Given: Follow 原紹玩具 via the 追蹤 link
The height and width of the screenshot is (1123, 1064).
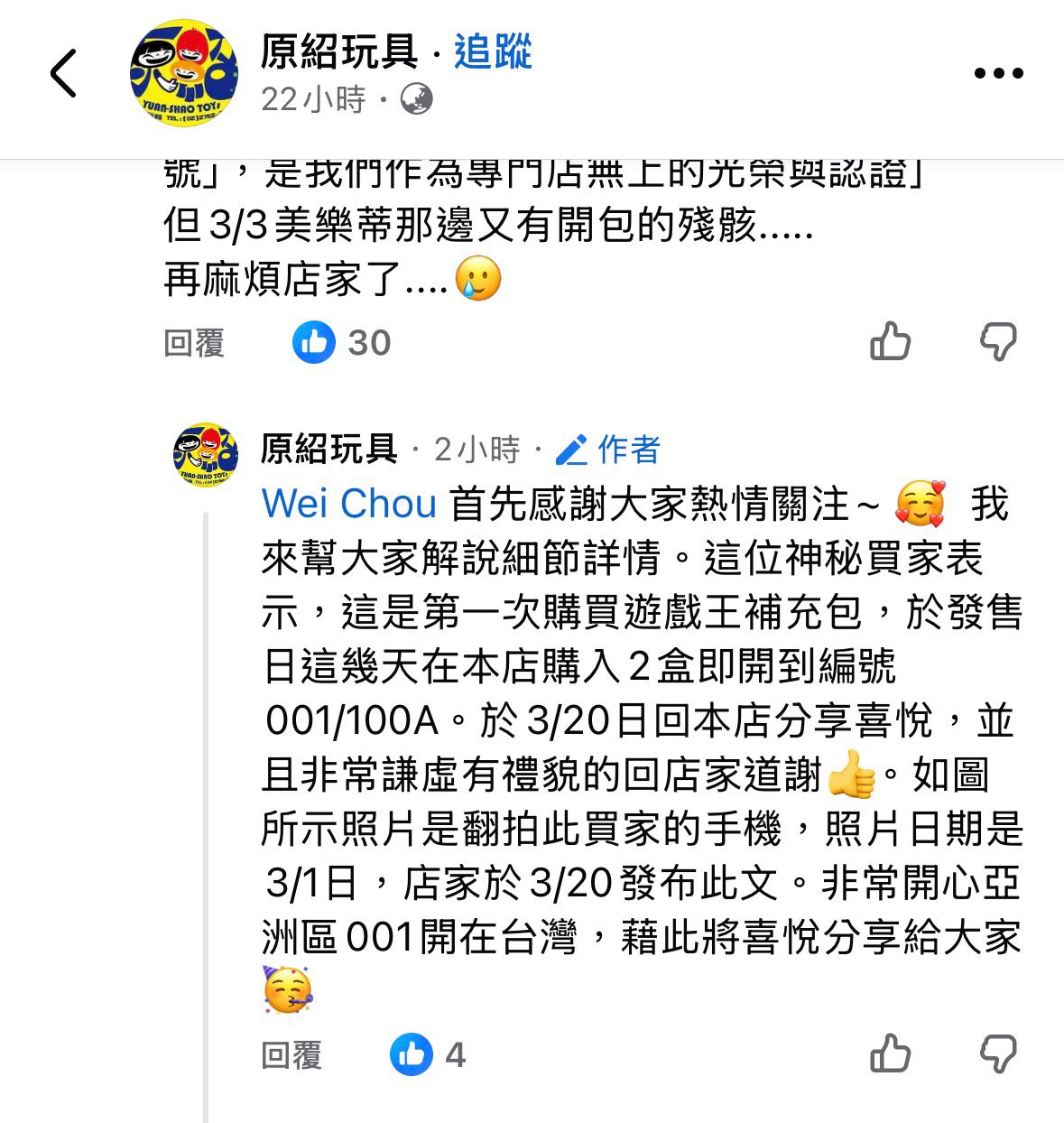Looking at the screenshot, I should (493, 51).
